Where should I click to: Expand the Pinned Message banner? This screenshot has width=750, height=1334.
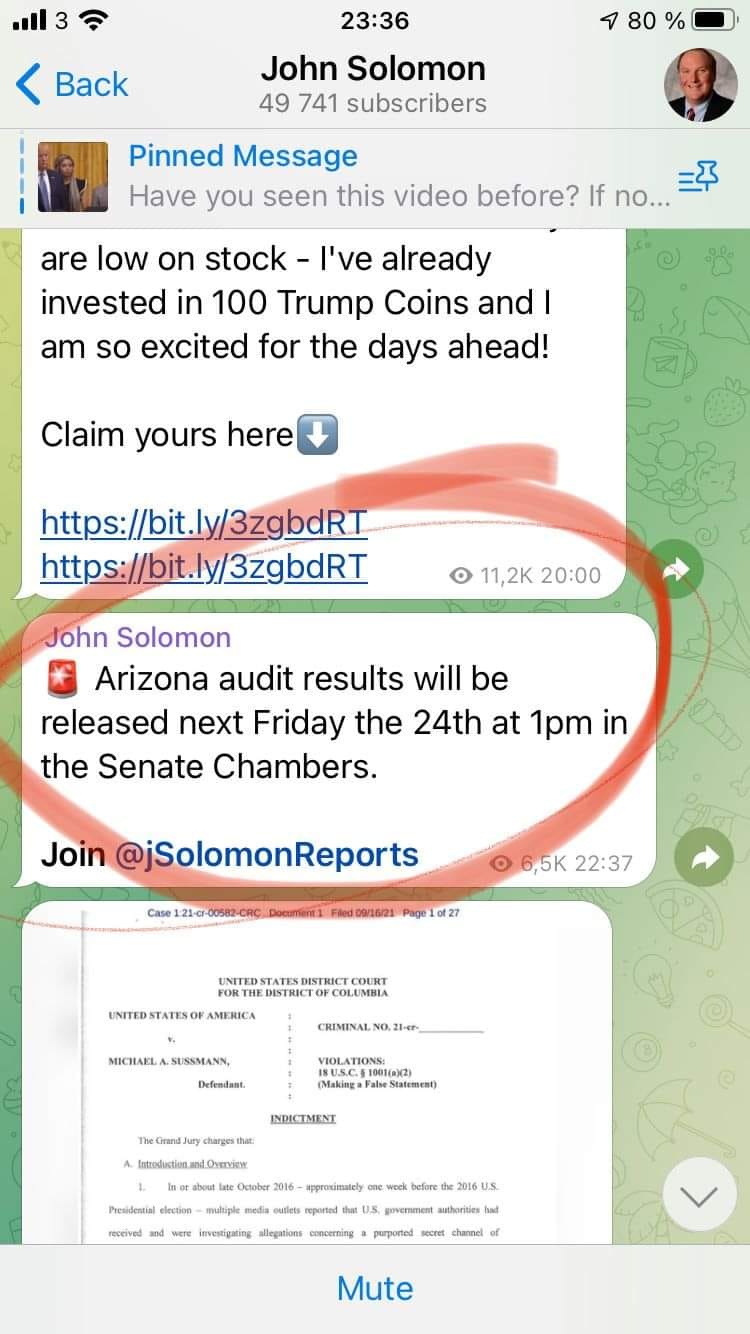[350, 172]
